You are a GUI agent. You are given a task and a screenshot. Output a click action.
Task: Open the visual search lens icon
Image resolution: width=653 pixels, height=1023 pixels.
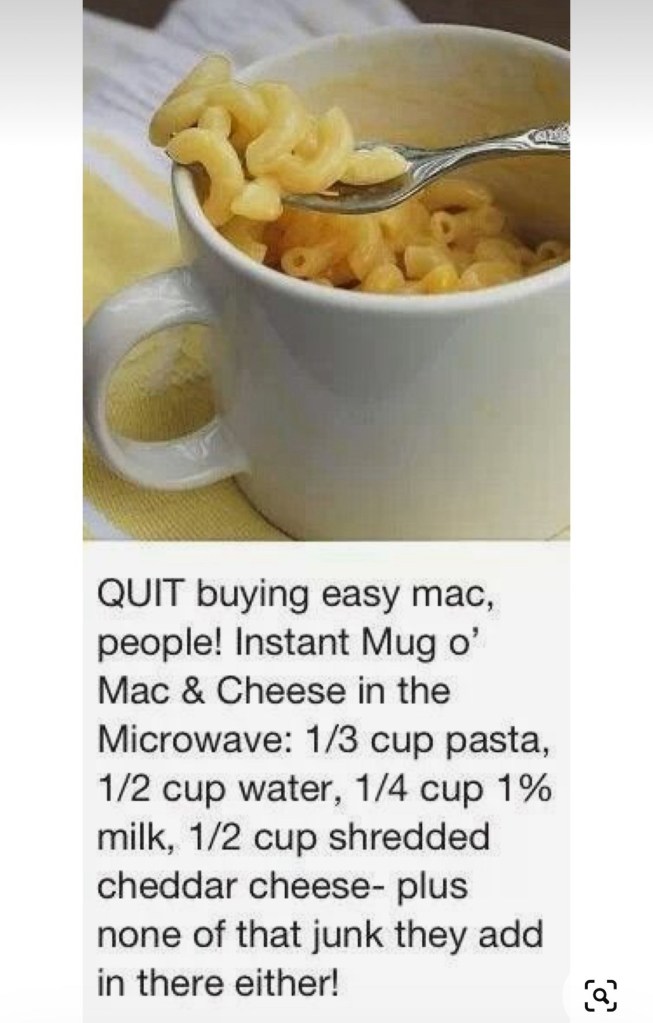pyautogui.click(x=602, y=994)
